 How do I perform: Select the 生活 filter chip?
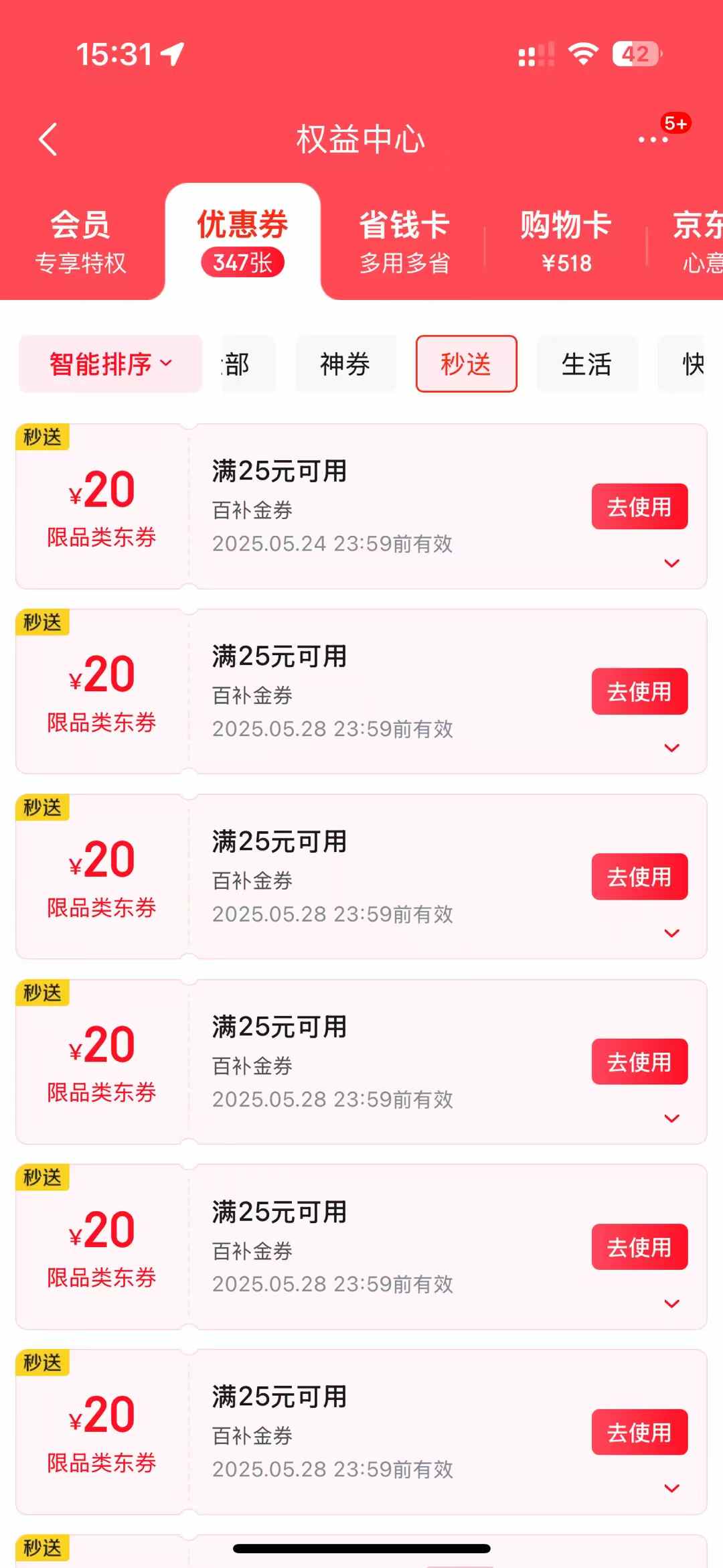click(587, 364)
